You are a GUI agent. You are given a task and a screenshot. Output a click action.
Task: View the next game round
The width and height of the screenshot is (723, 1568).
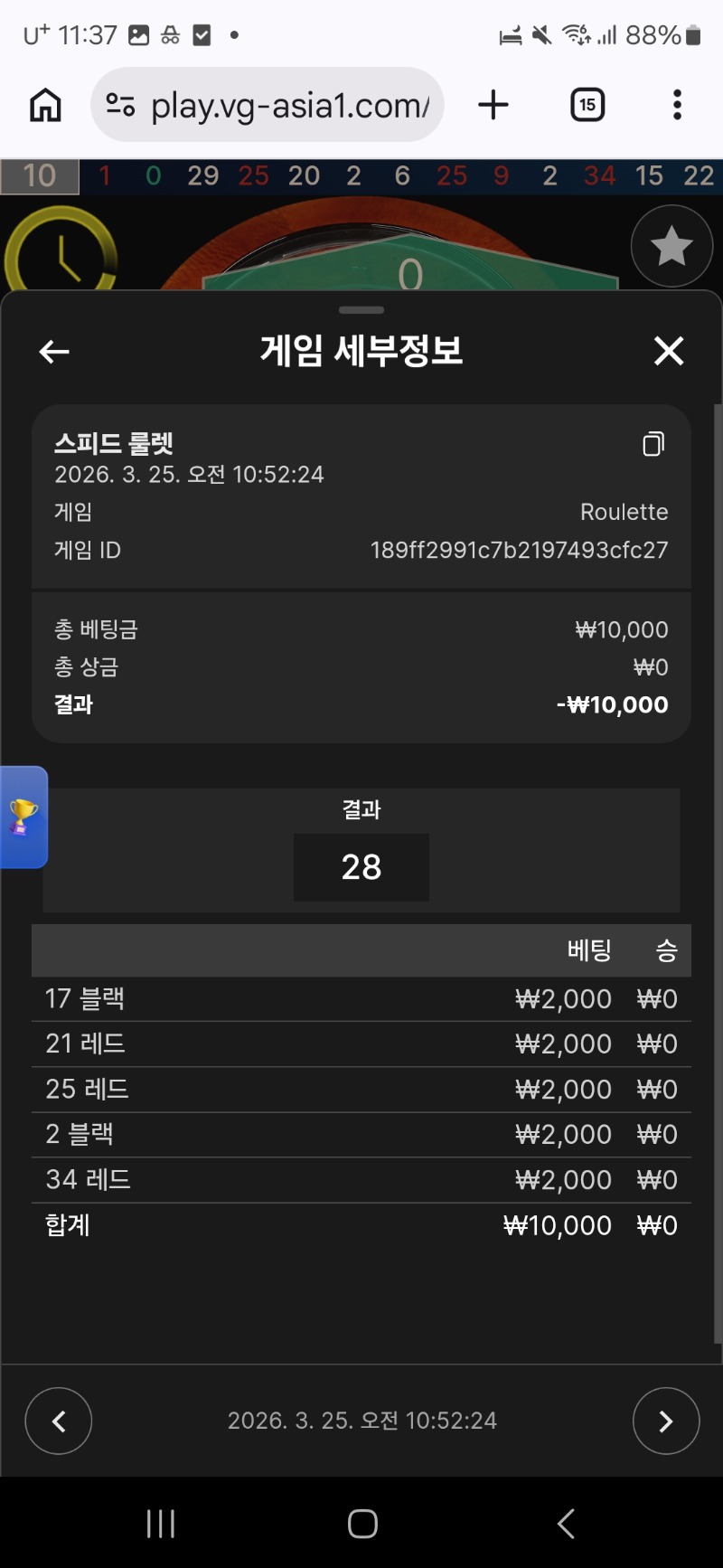[x=666, y=1421]
